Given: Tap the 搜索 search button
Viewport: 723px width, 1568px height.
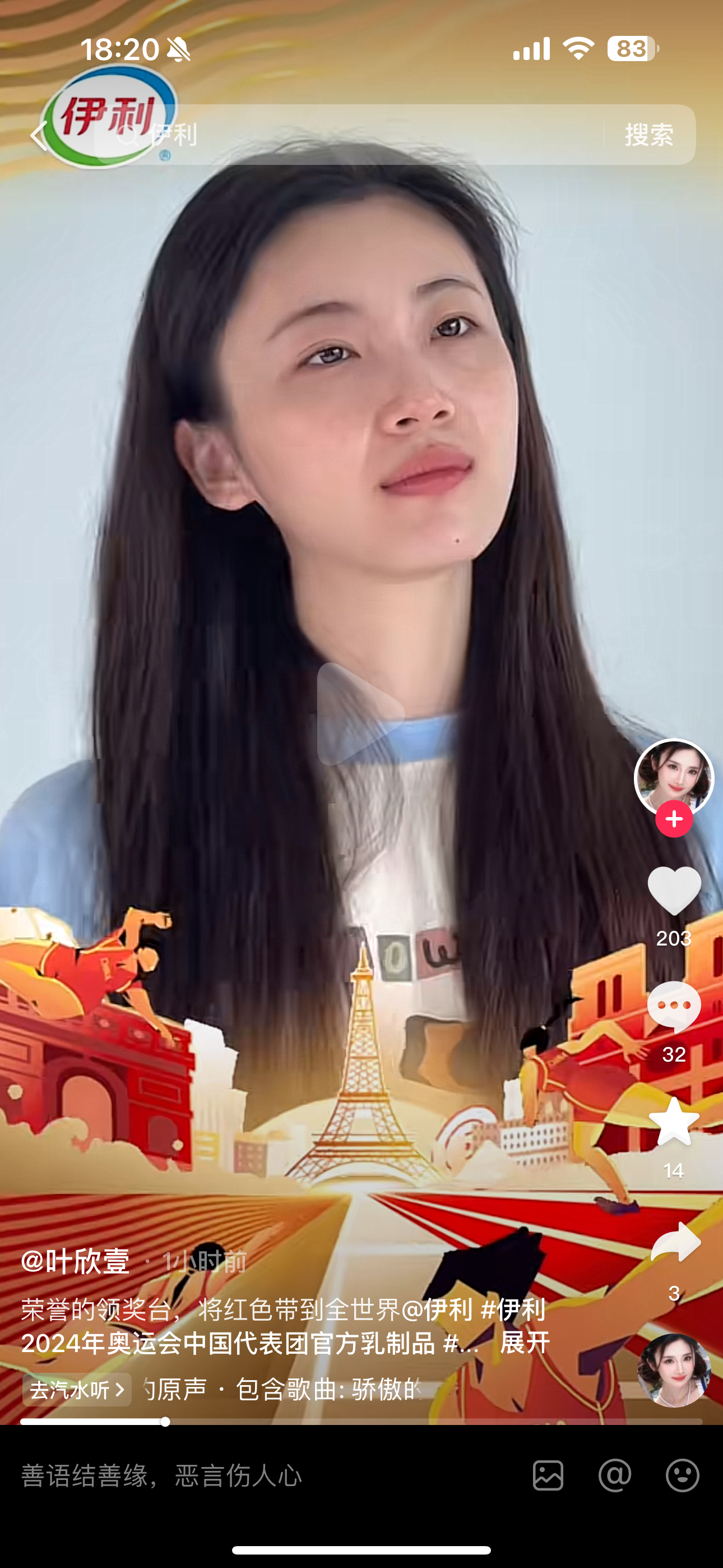Looking at the screenshot, I should point(649,135).
